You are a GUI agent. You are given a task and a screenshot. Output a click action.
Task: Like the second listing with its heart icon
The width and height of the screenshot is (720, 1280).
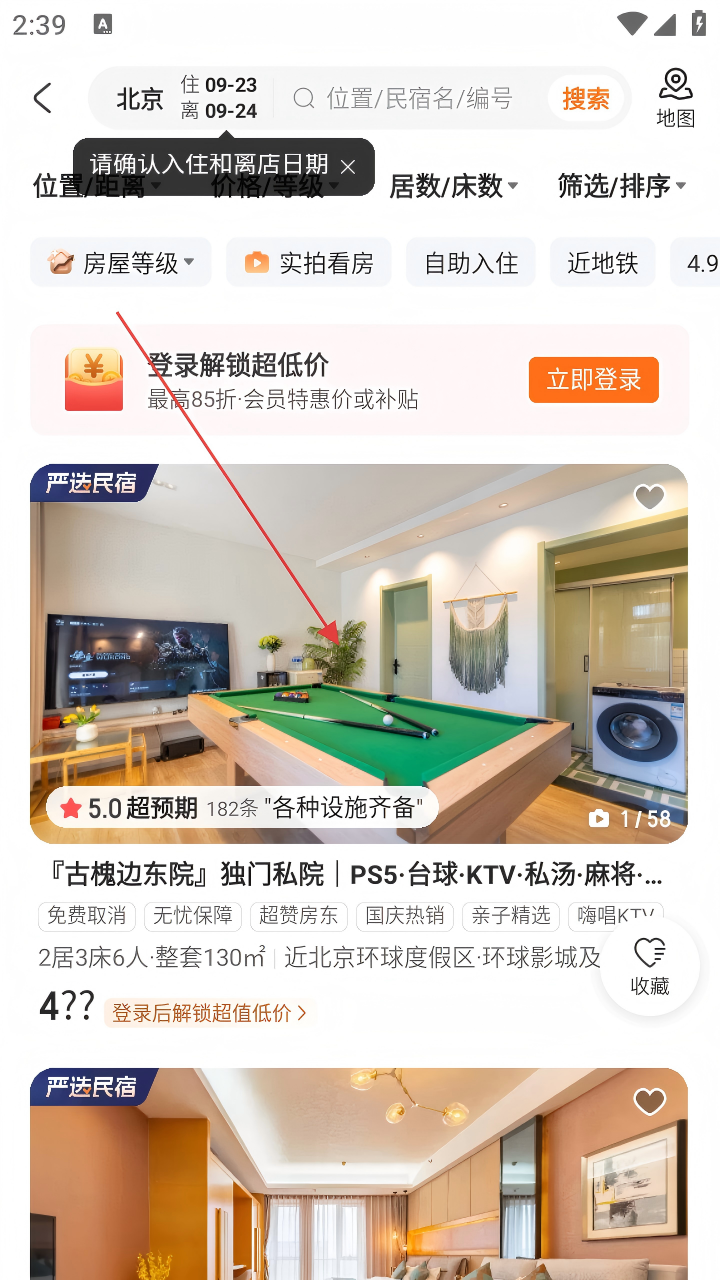coord(649,1102)
